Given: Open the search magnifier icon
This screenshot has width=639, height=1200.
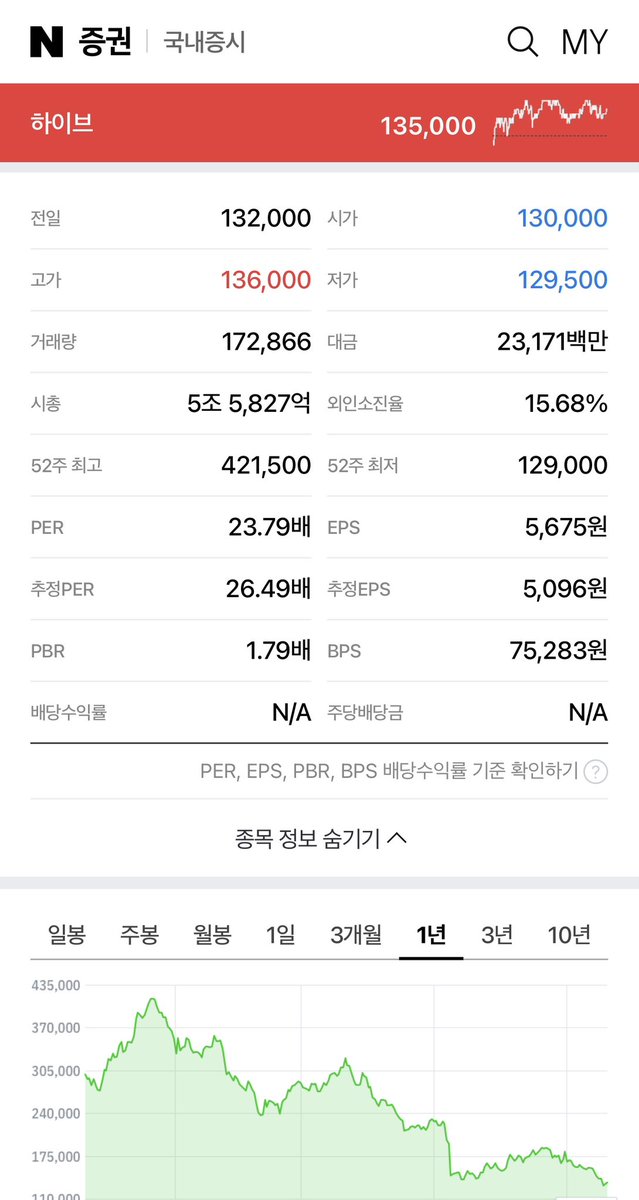Looking at the screenshot, I should (522, 42).
